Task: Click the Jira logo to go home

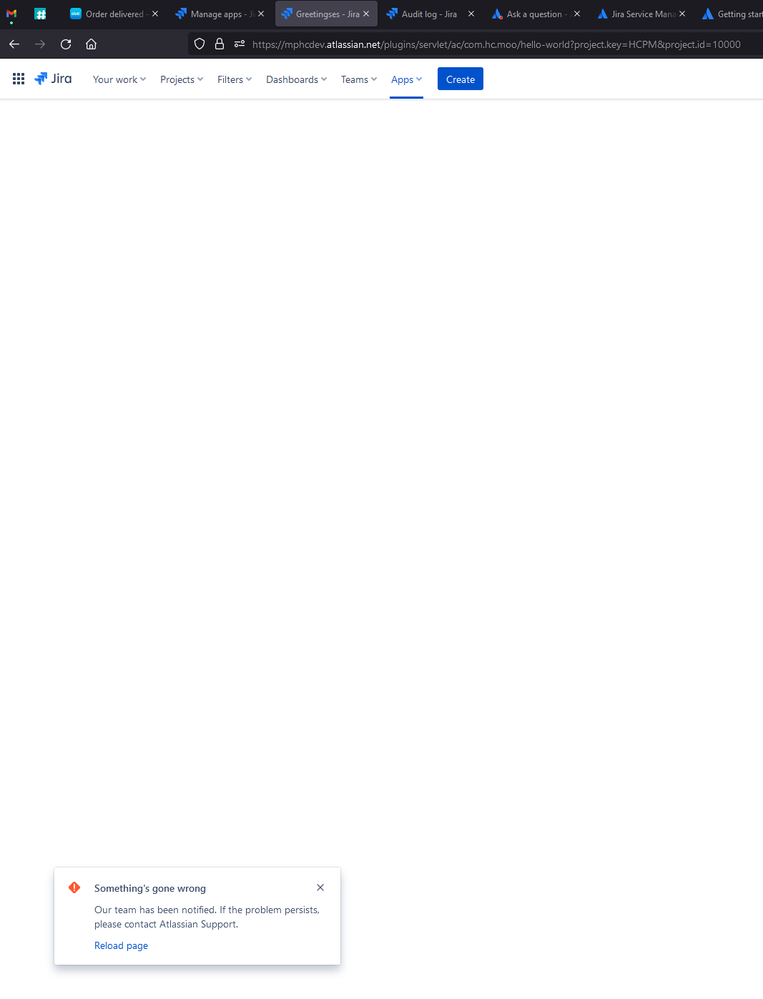Action: [x=53, y=78]
